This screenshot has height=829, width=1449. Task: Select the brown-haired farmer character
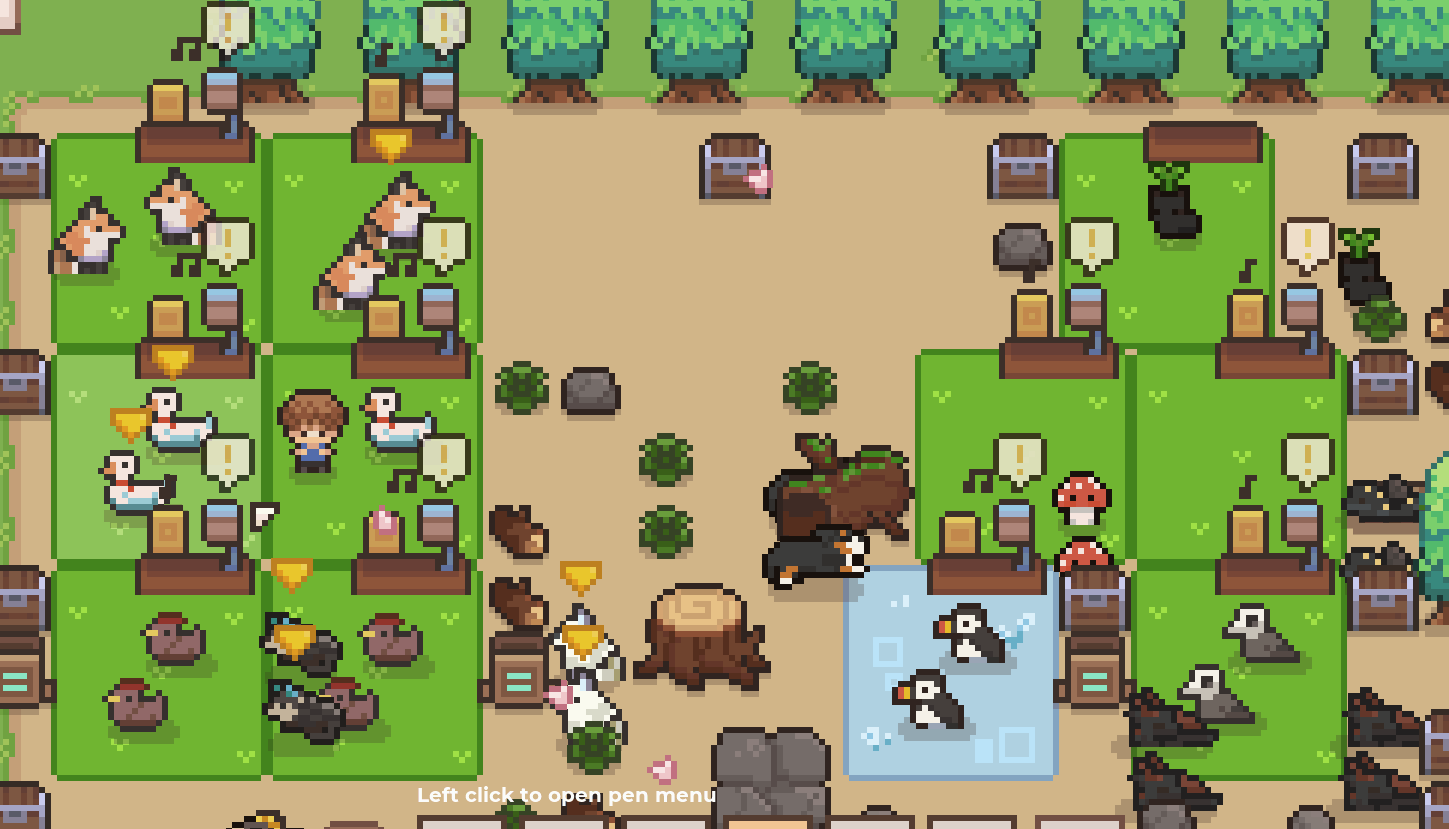tap(312, 431)
